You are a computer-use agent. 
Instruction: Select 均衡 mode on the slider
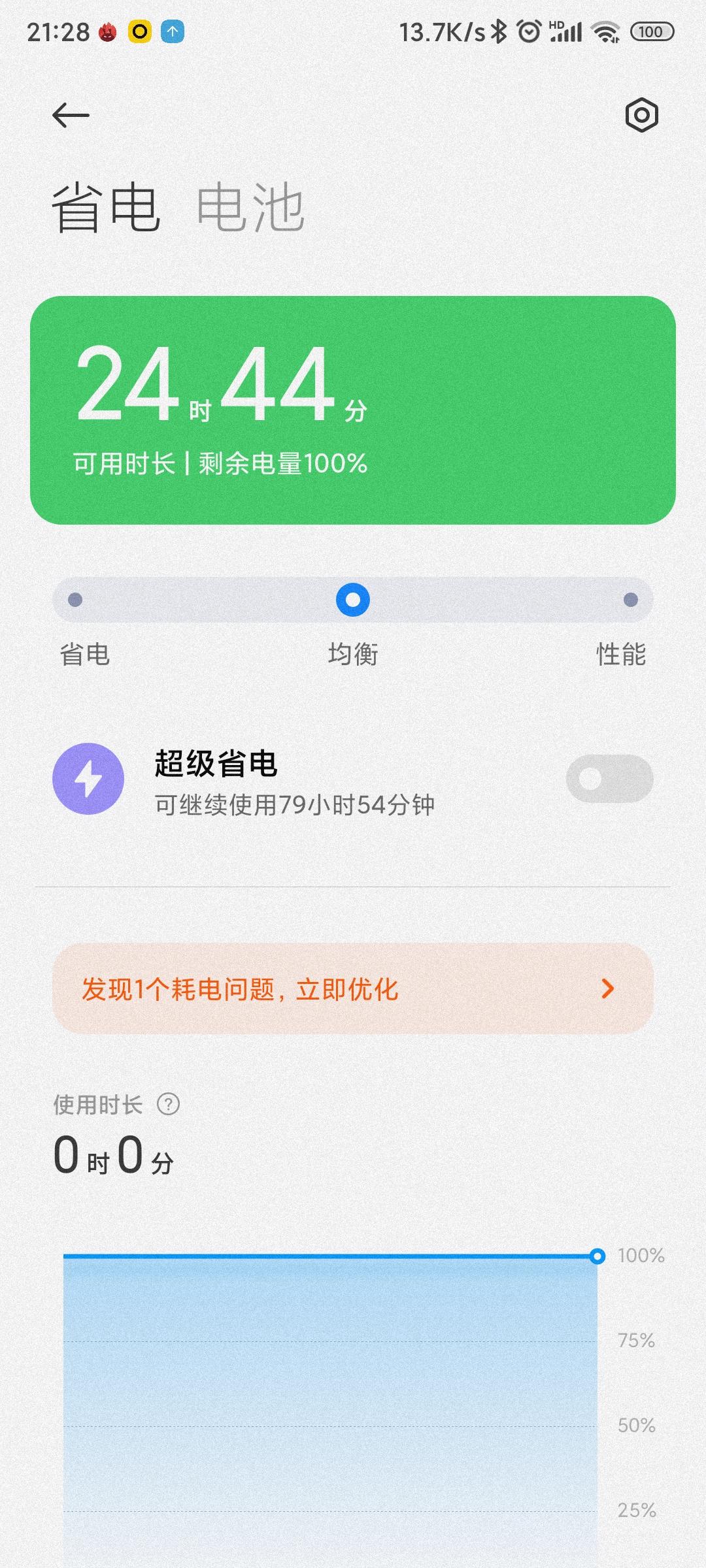pyautogui.click(x=353, y=600)
